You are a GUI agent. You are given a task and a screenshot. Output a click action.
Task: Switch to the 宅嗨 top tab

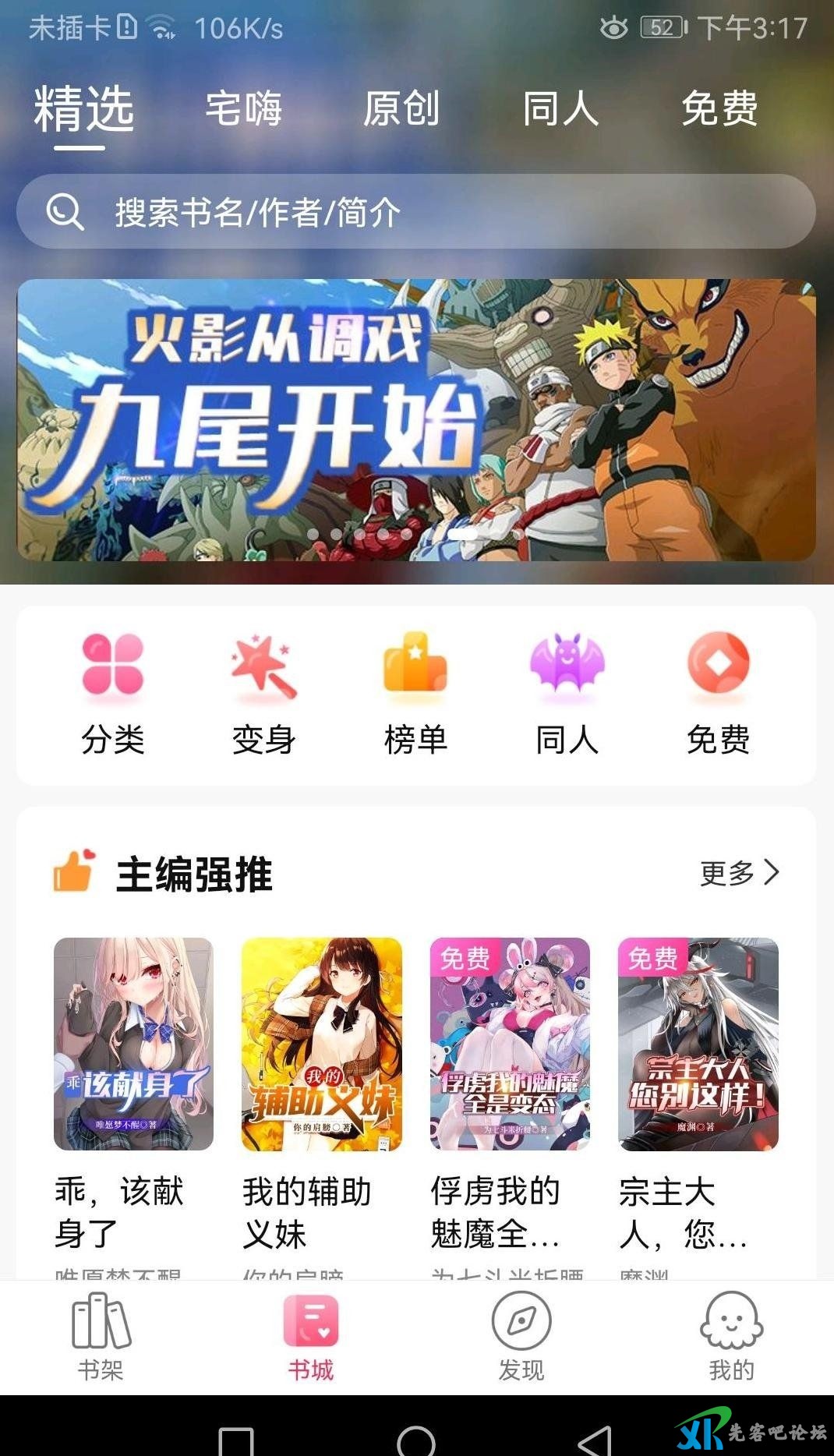243,108
